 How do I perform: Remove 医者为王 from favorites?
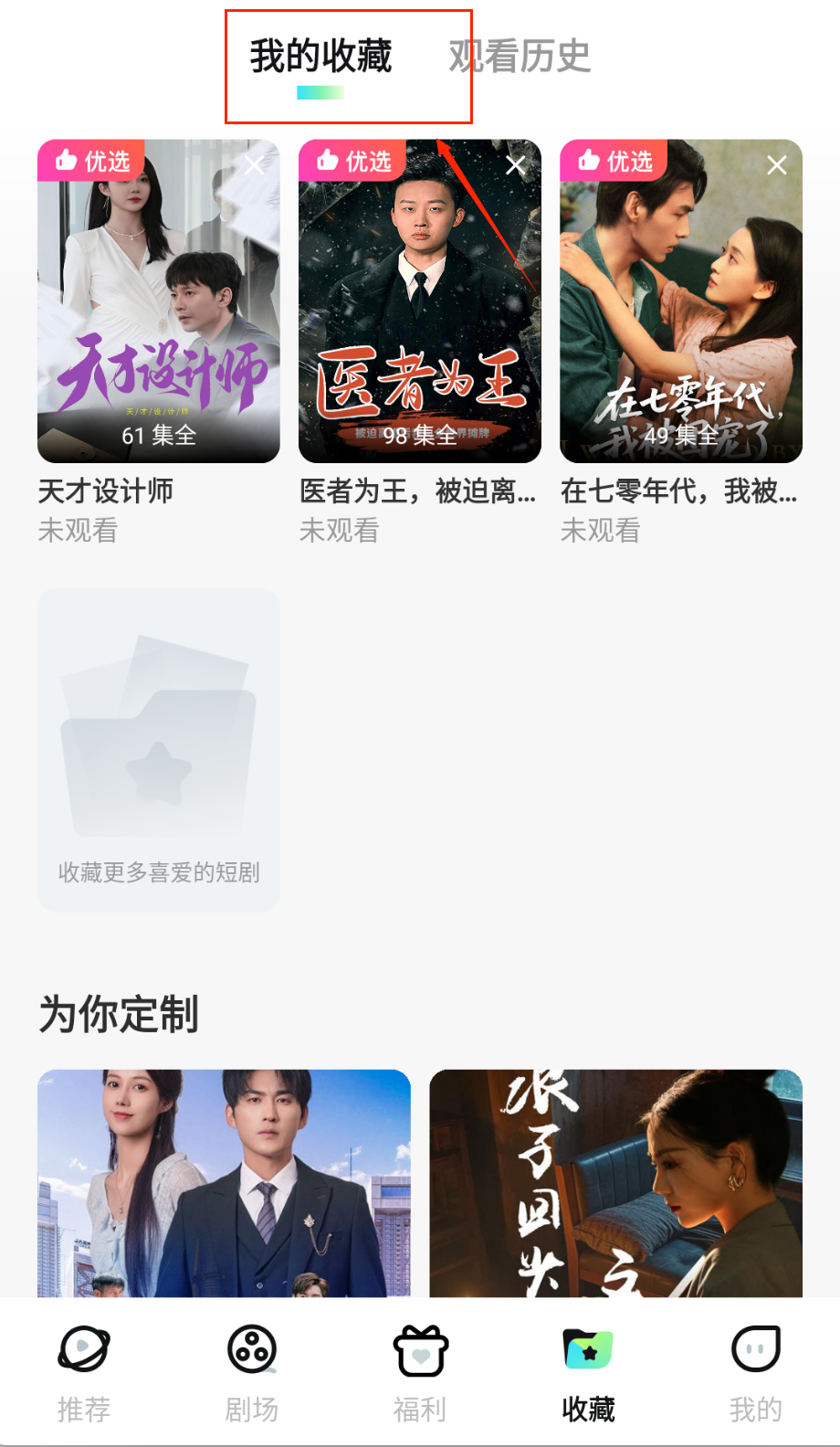(x=516, y=165)
